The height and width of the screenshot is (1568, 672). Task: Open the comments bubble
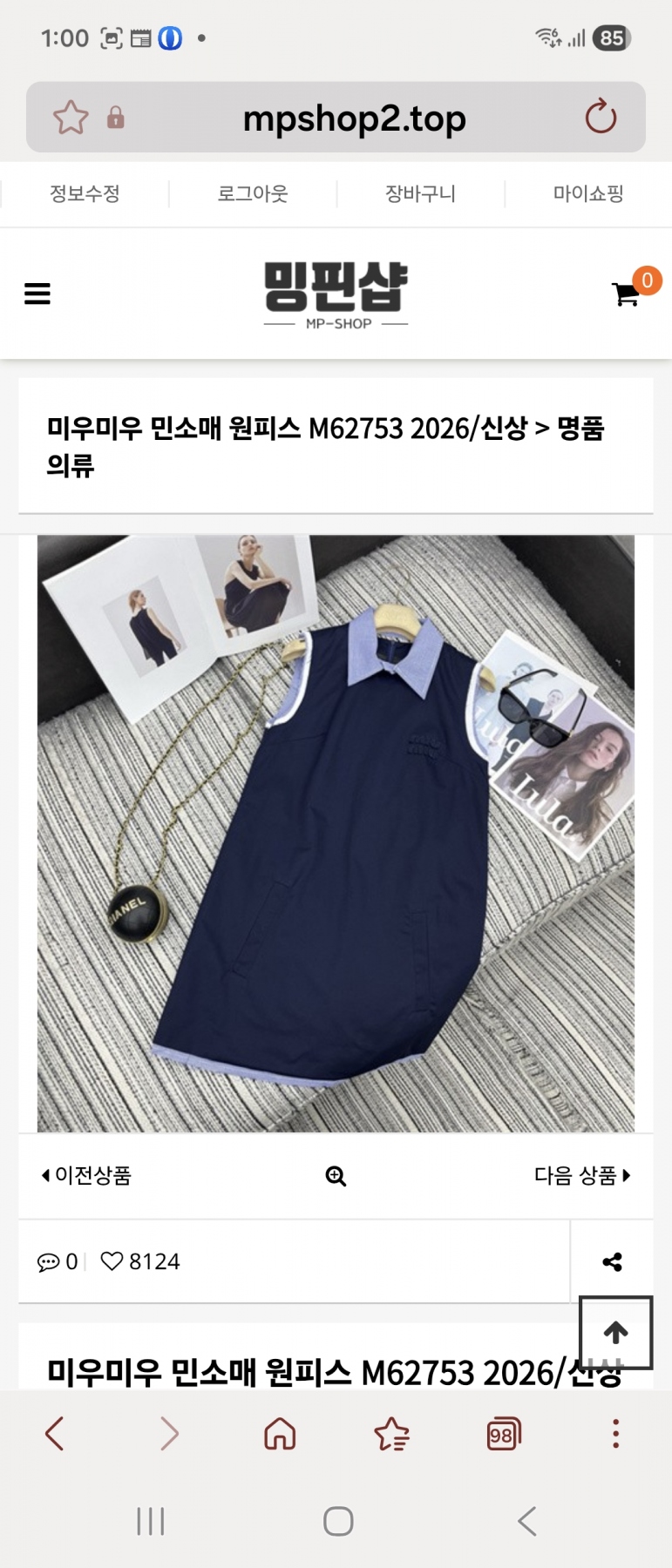[x=48, y=1262]
